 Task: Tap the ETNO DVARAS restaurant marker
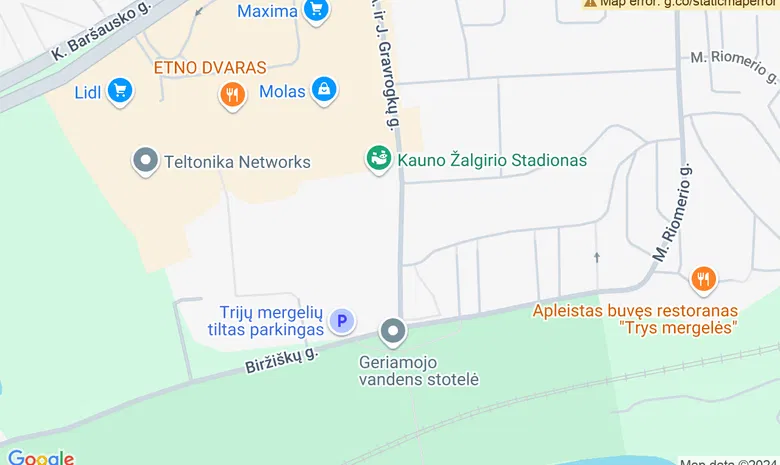tap(232, 94)
